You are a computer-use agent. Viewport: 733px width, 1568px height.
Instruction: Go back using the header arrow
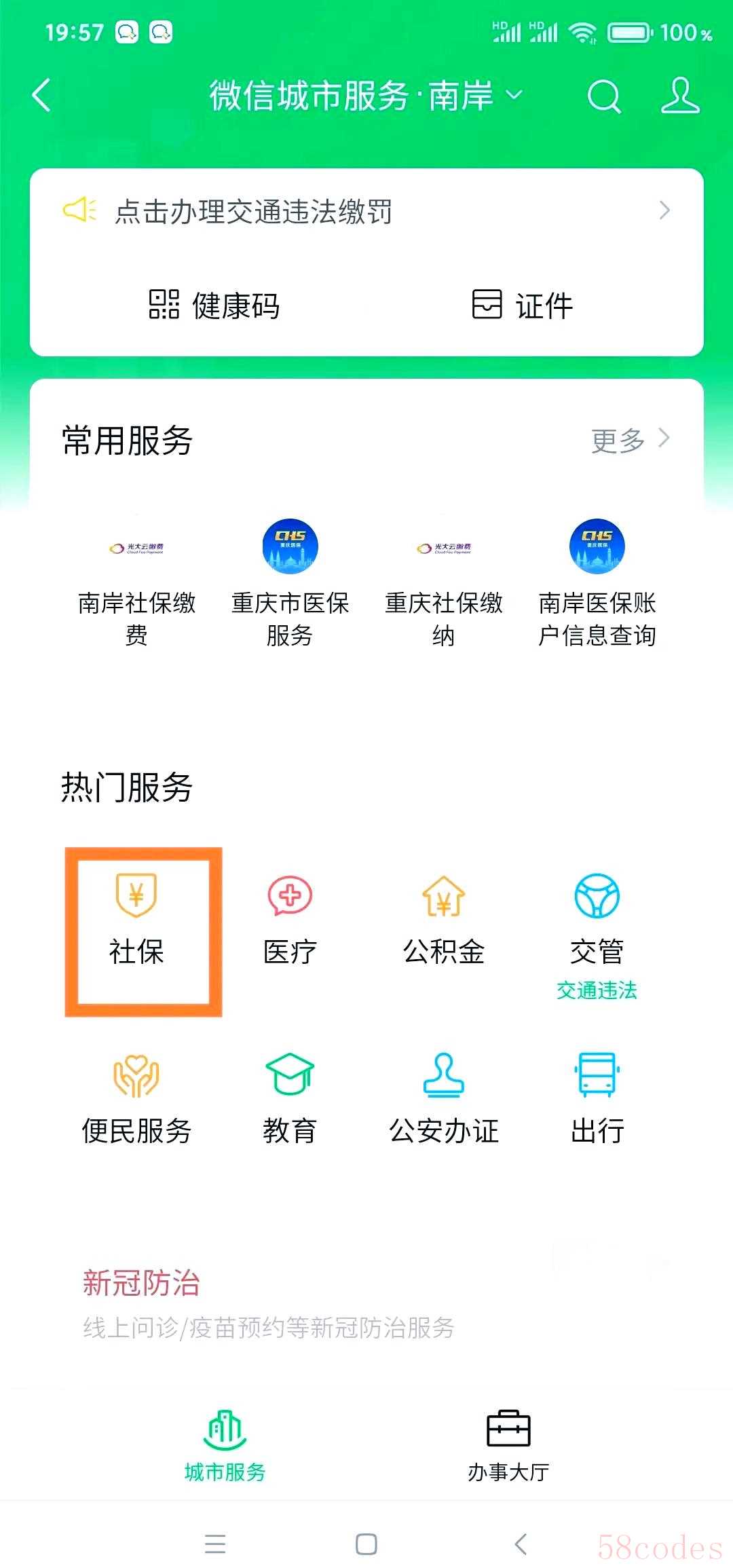[x=42, y=95]
